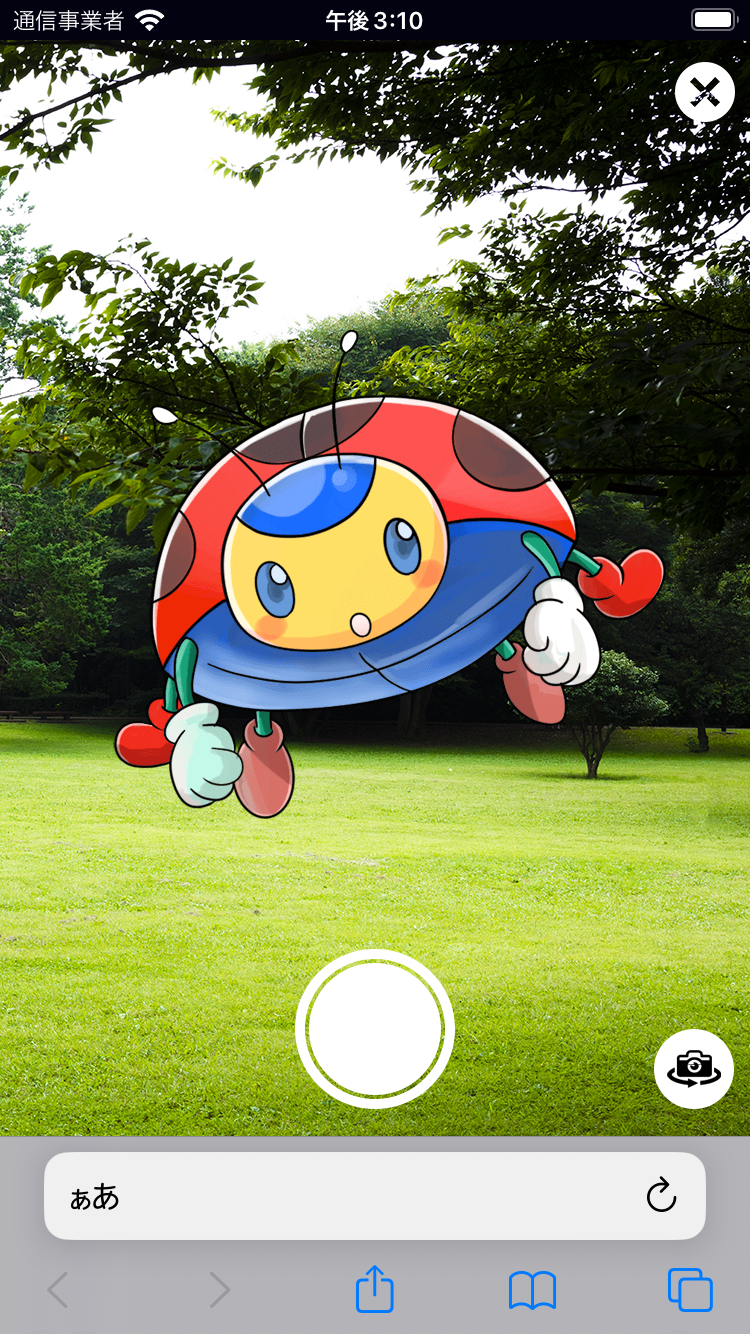Flip the camera with the switch icon

pyautogui.click(x=693, y=1068)
